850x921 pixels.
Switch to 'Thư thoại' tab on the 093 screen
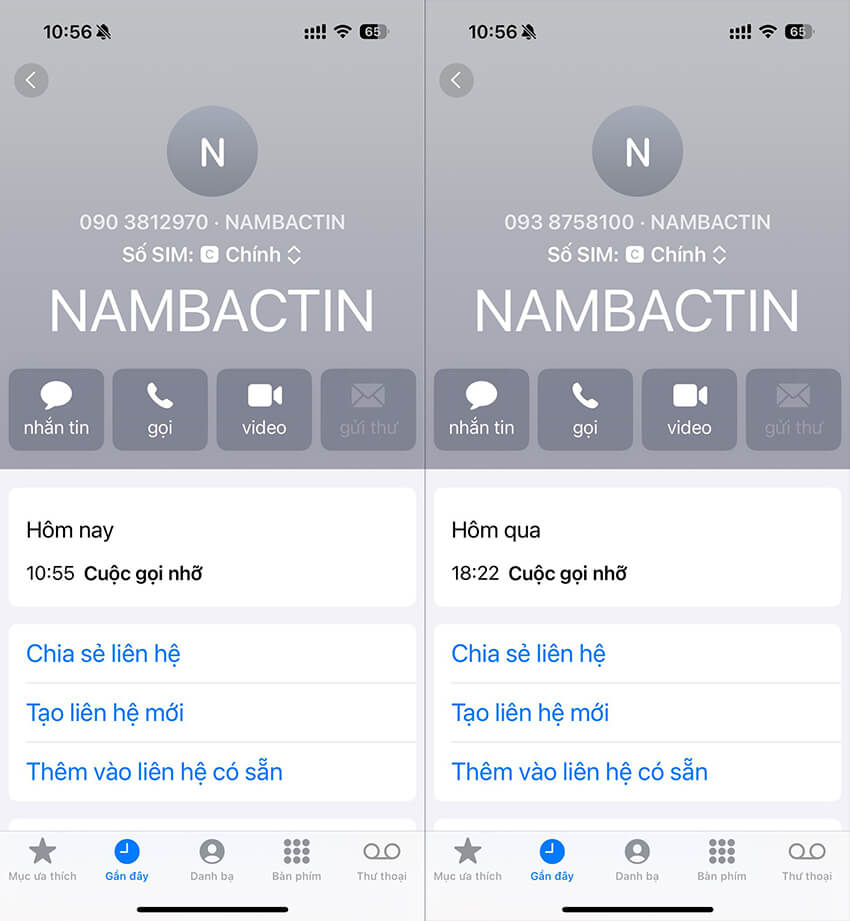point(807,860)
